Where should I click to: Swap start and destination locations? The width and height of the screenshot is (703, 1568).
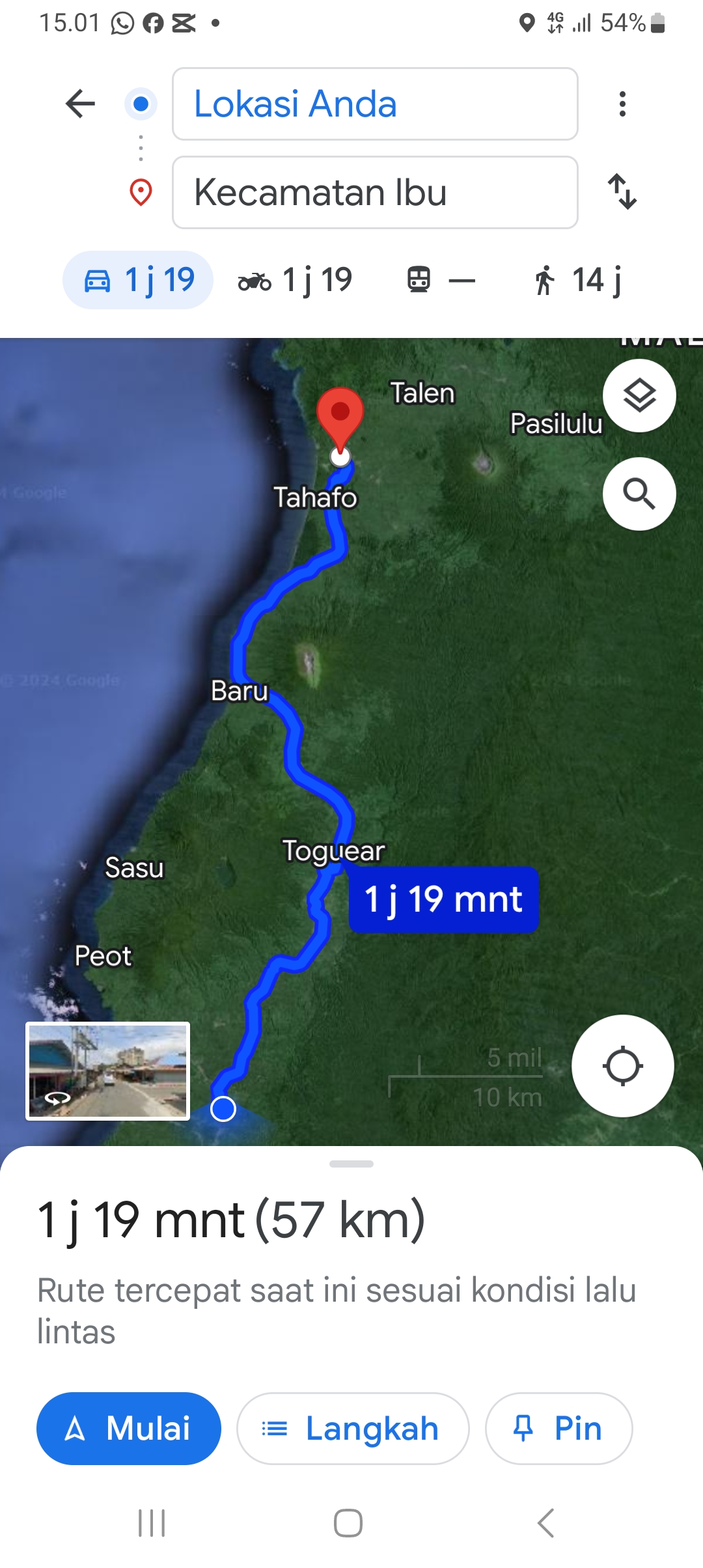point(623,191)
